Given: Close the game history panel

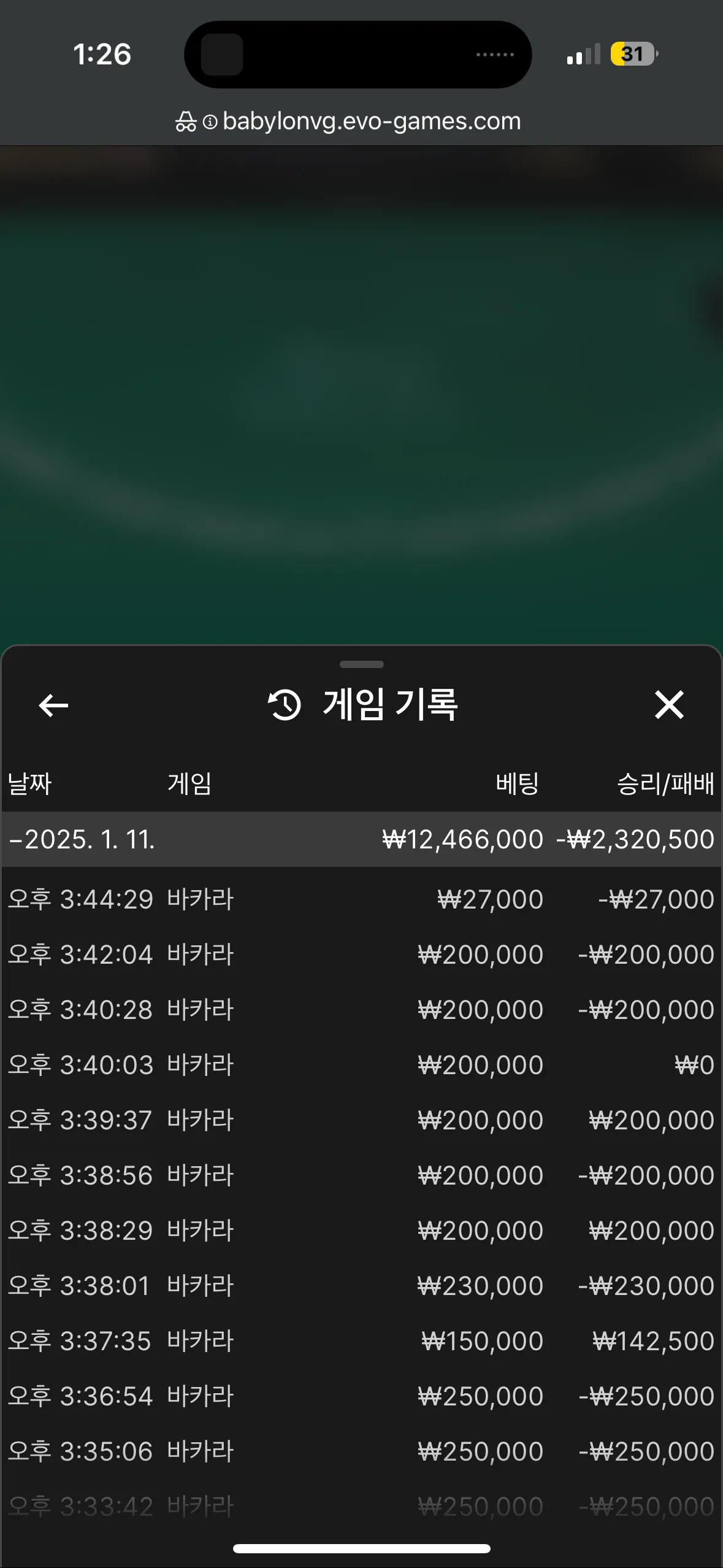Looking at the screenshot, I should [x=668, y=704].
